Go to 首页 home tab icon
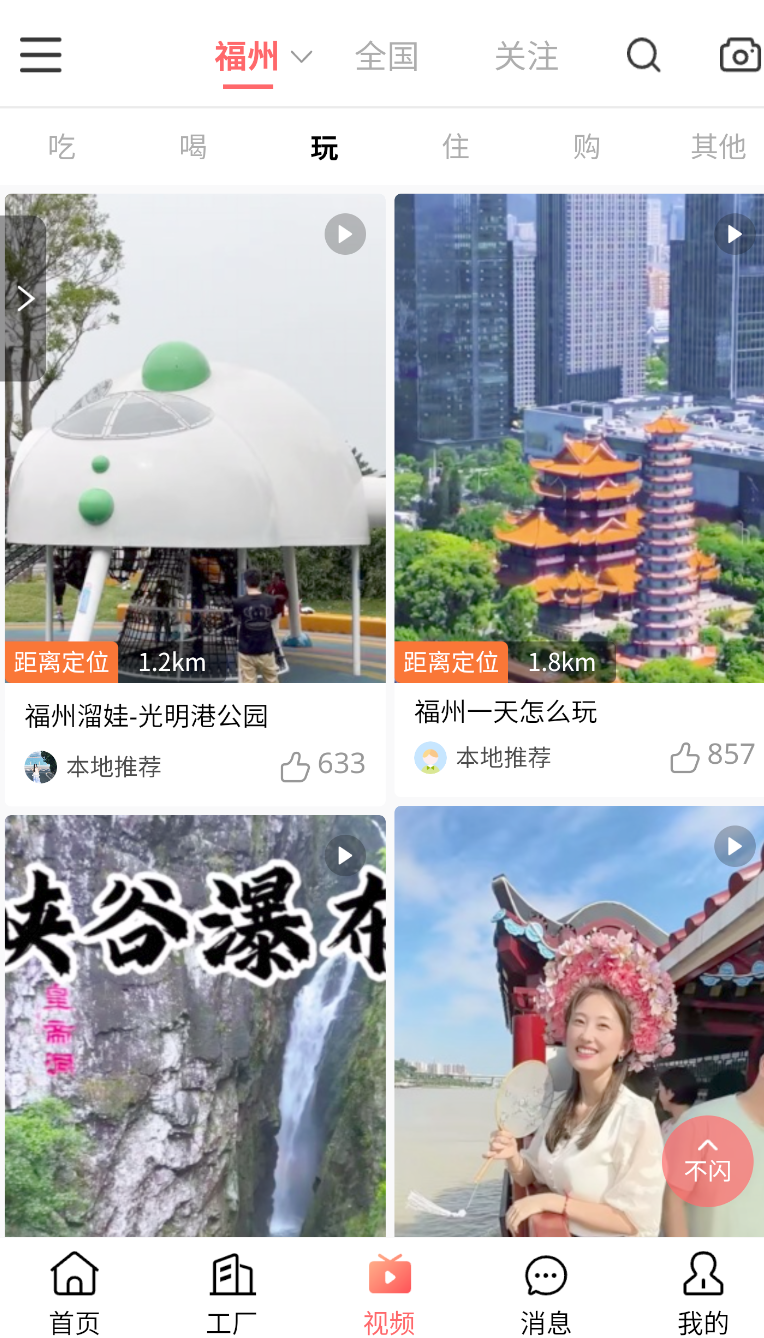 pyautogui.click(x=73, y=1275)
